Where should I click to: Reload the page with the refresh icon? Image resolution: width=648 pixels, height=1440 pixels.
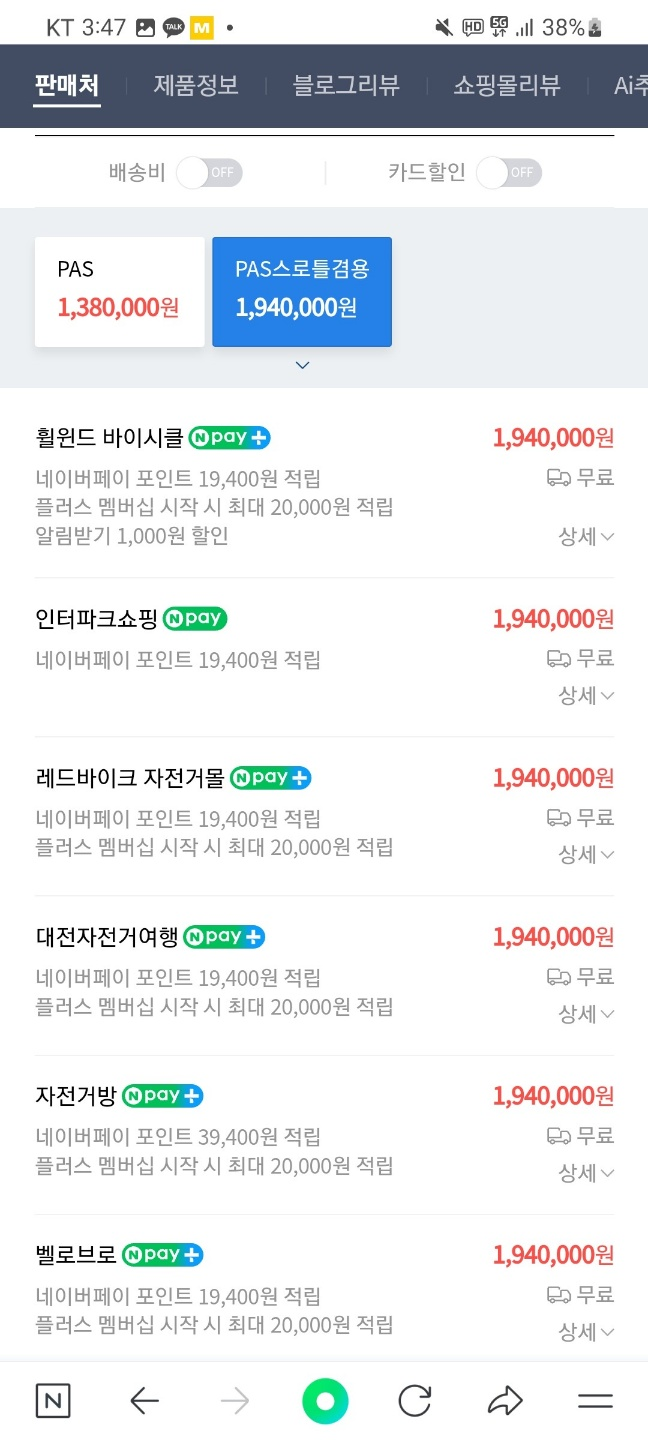tap(414, 1401)
